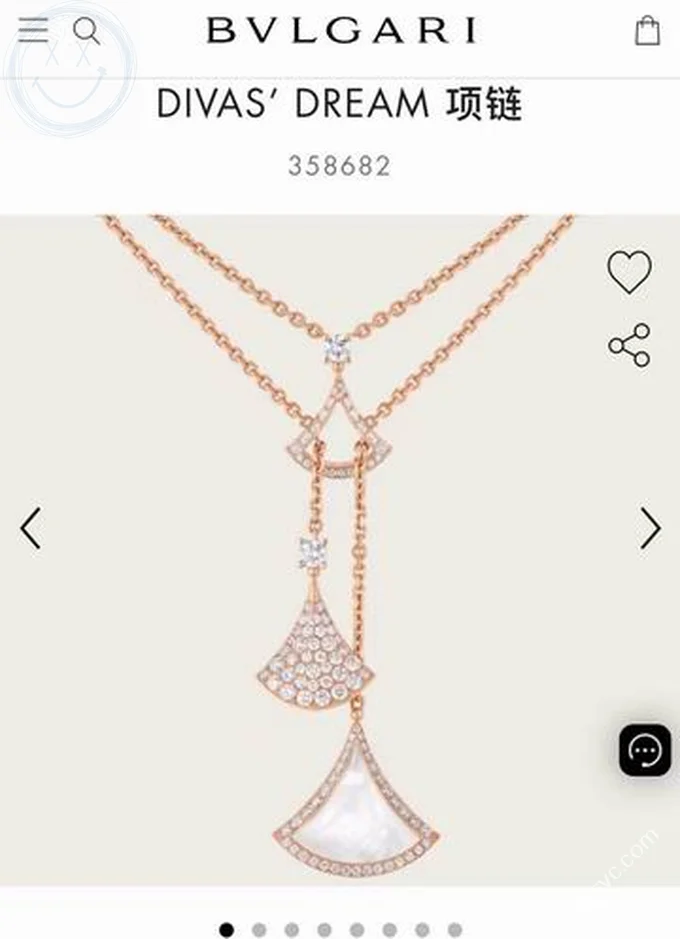The width and height of the screenshot is (680, 939).
Task: Share this Divas' Dream necklace
Action: point(629,345)
